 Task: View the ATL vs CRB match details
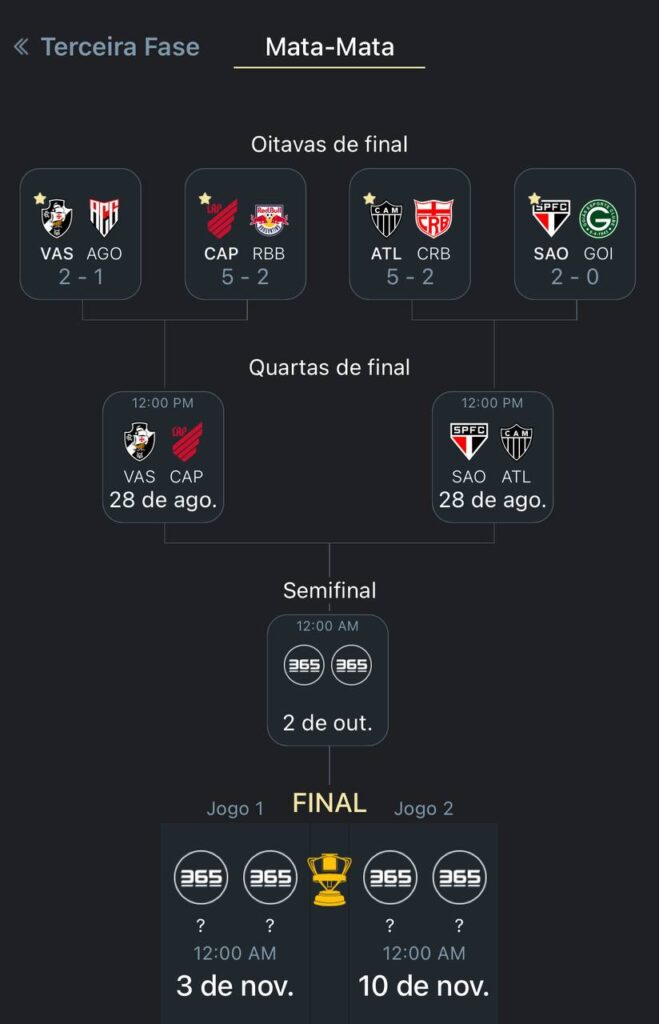click(410, 234)
